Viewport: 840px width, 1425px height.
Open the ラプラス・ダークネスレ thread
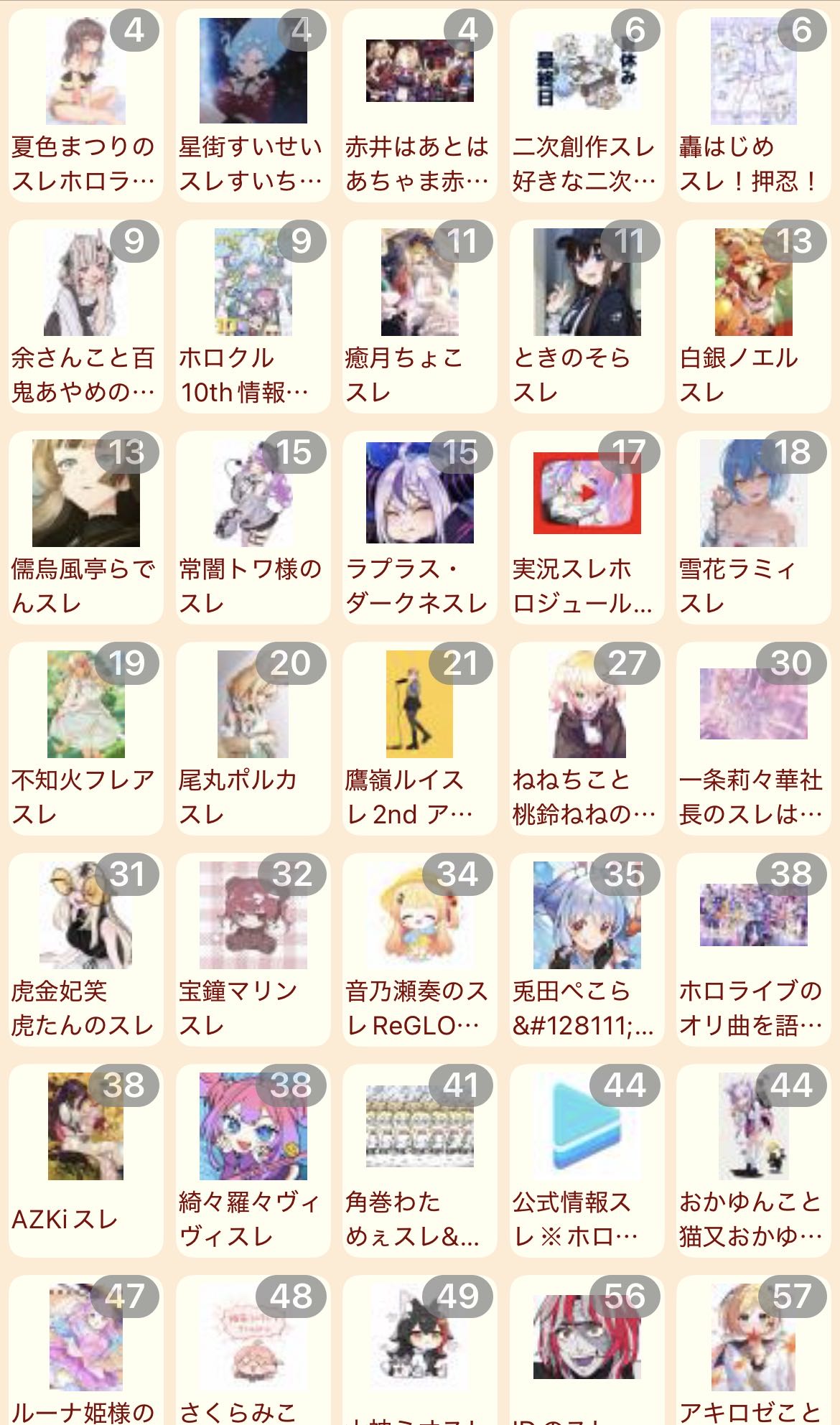point(419,528)
